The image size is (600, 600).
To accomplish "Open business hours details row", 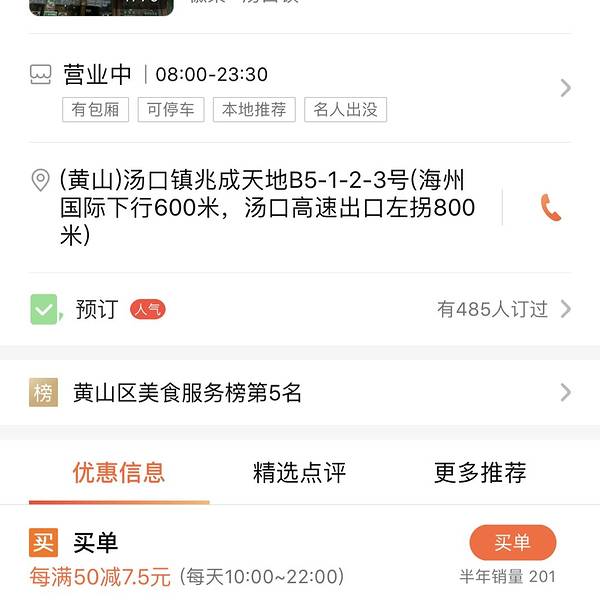I will pos(300,88).
